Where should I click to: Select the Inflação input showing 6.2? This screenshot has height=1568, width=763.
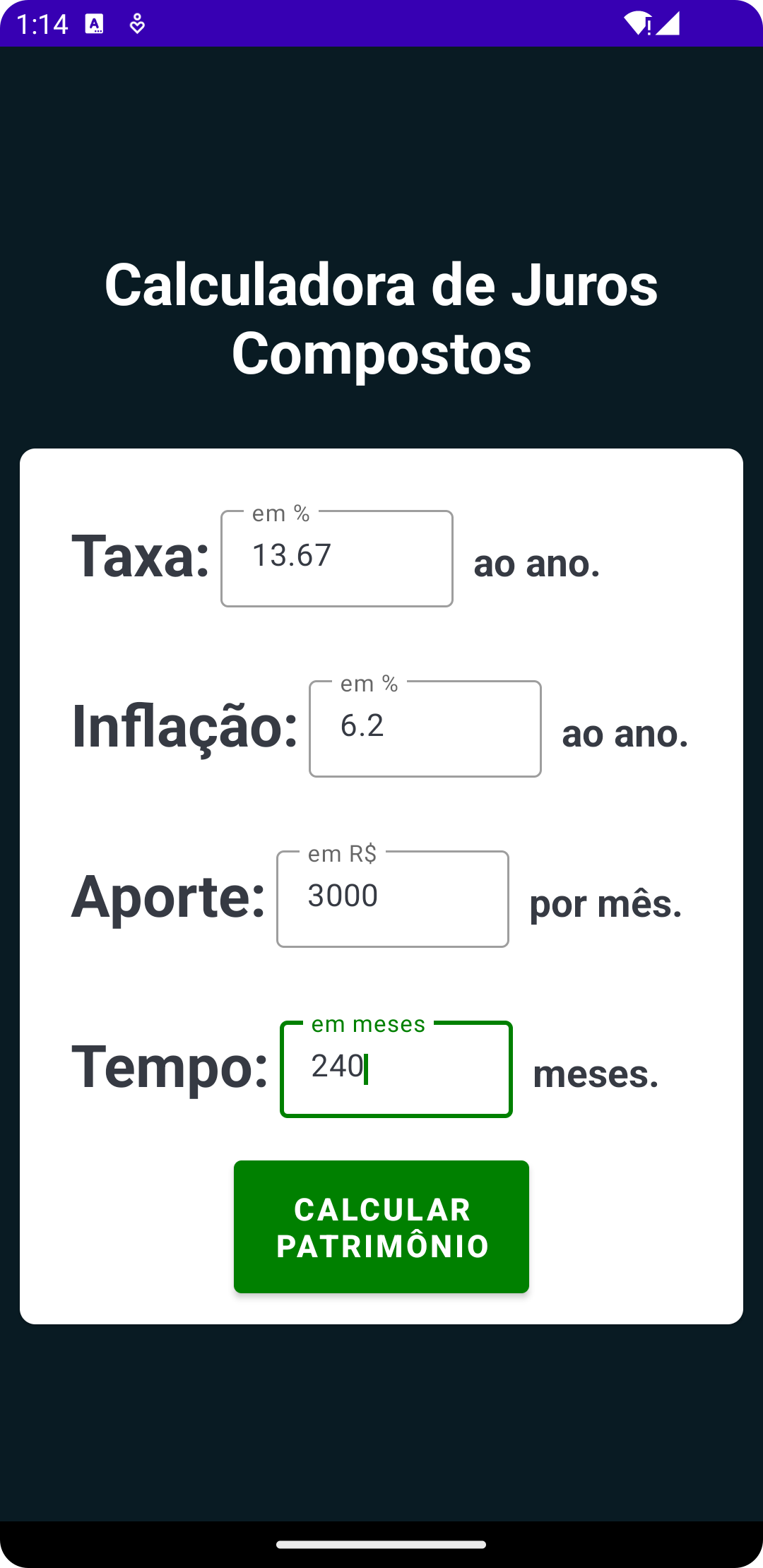pos(424,729)
